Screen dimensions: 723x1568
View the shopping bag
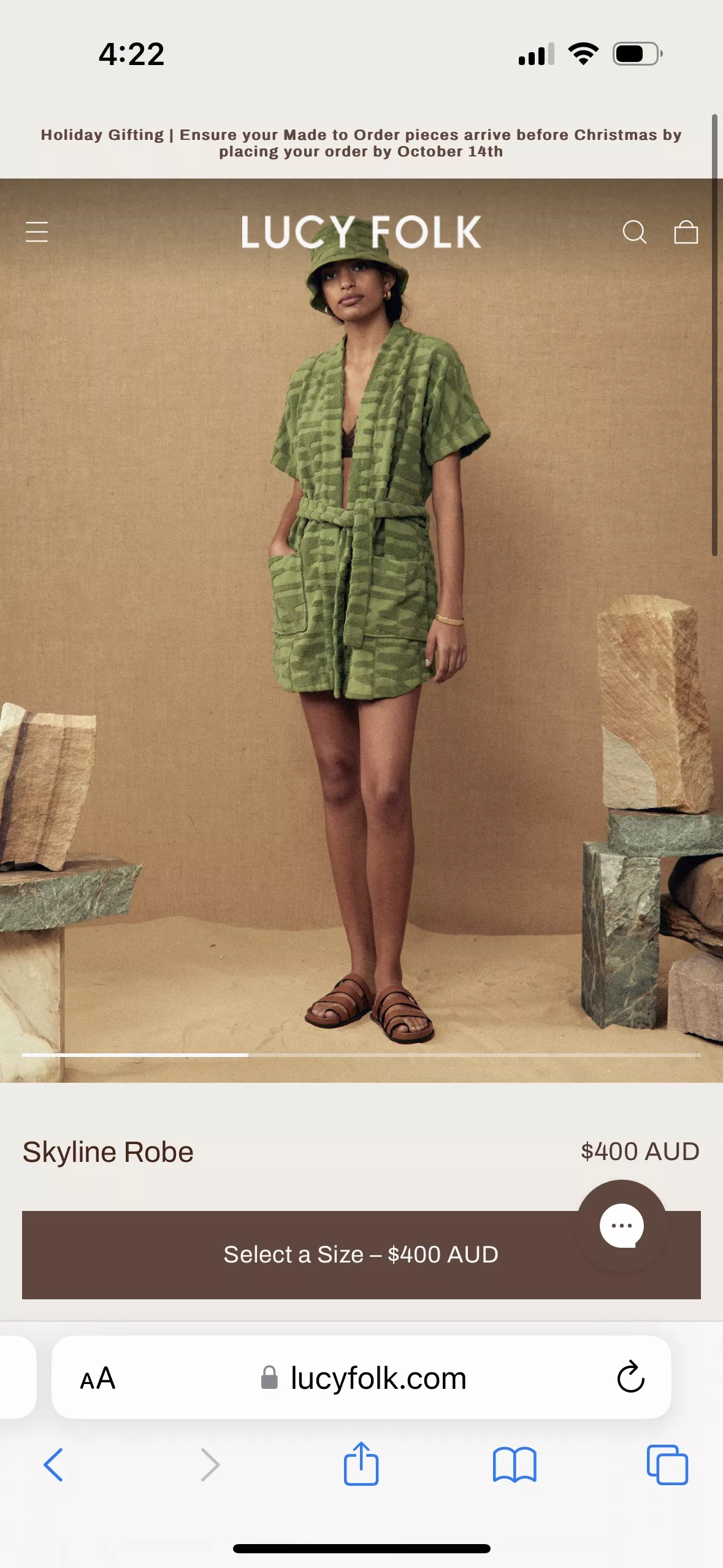point(686,232)
